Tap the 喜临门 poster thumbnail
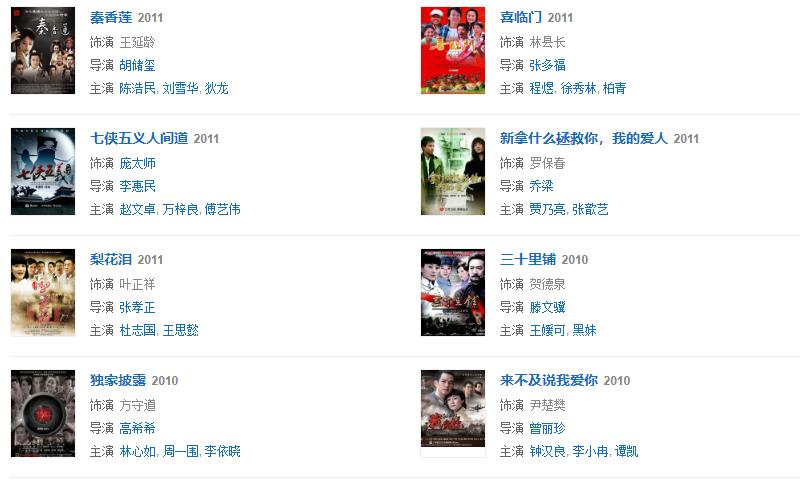 coord(452,51)
